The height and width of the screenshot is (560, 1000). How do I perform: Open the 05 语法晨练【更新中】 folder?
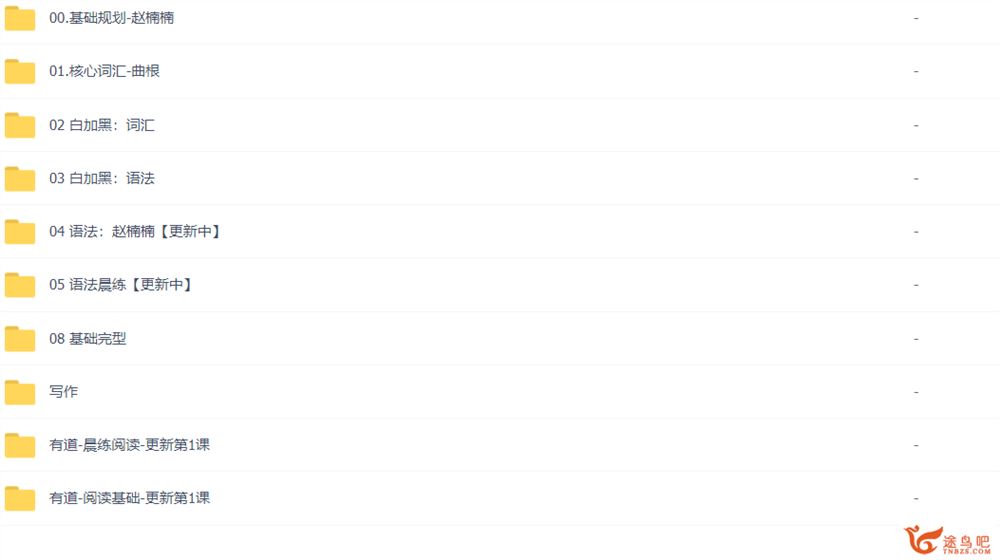click(x=120, y=285)
